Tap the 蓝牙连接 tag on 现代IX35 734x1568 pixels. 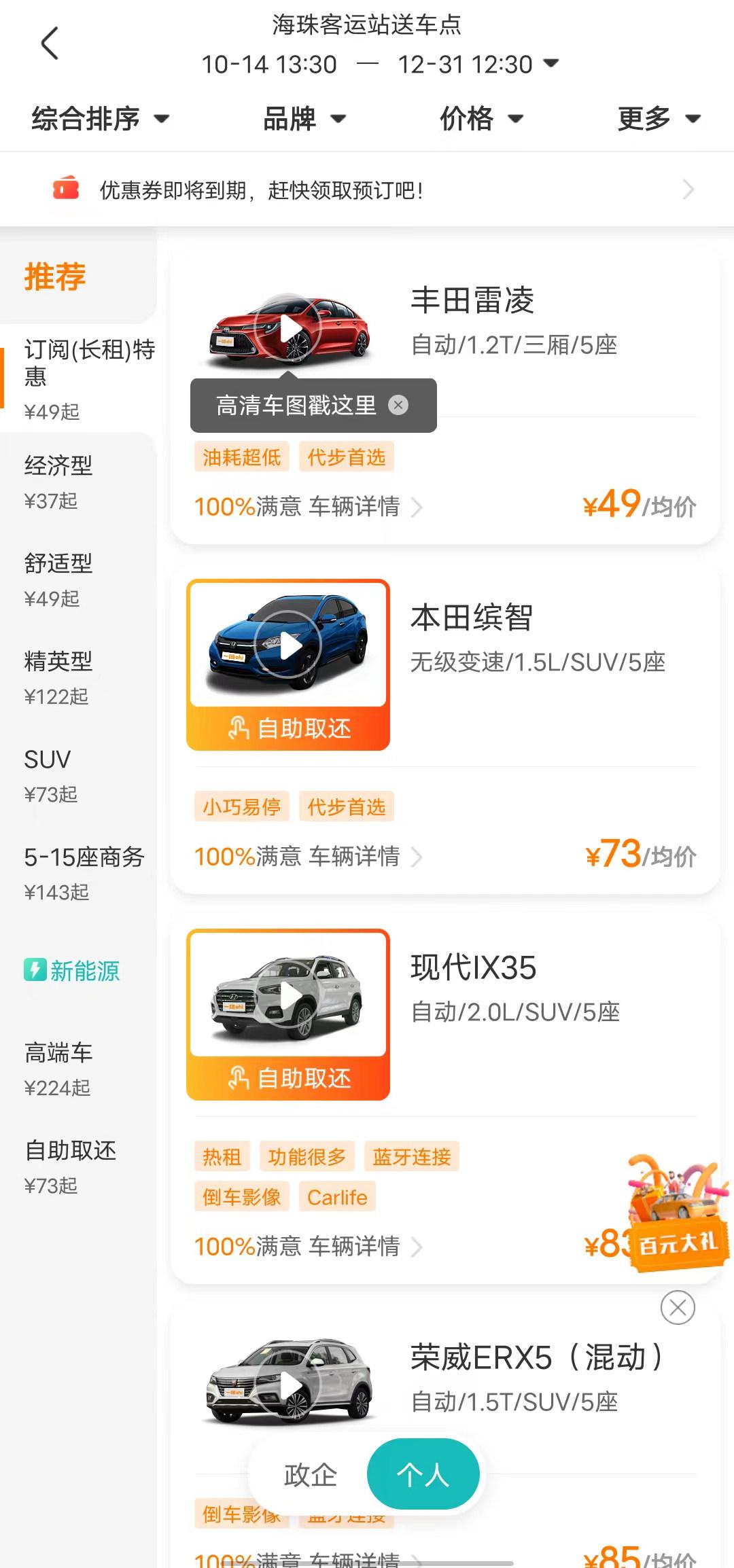tap(411, 1156)
